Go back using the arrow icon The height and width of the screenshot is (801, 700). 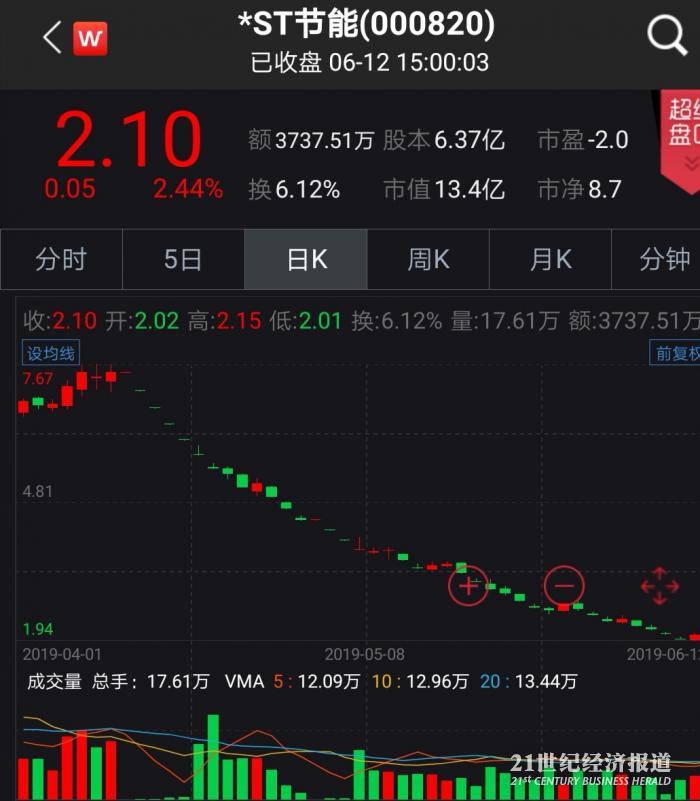click(x=52, y=38)
